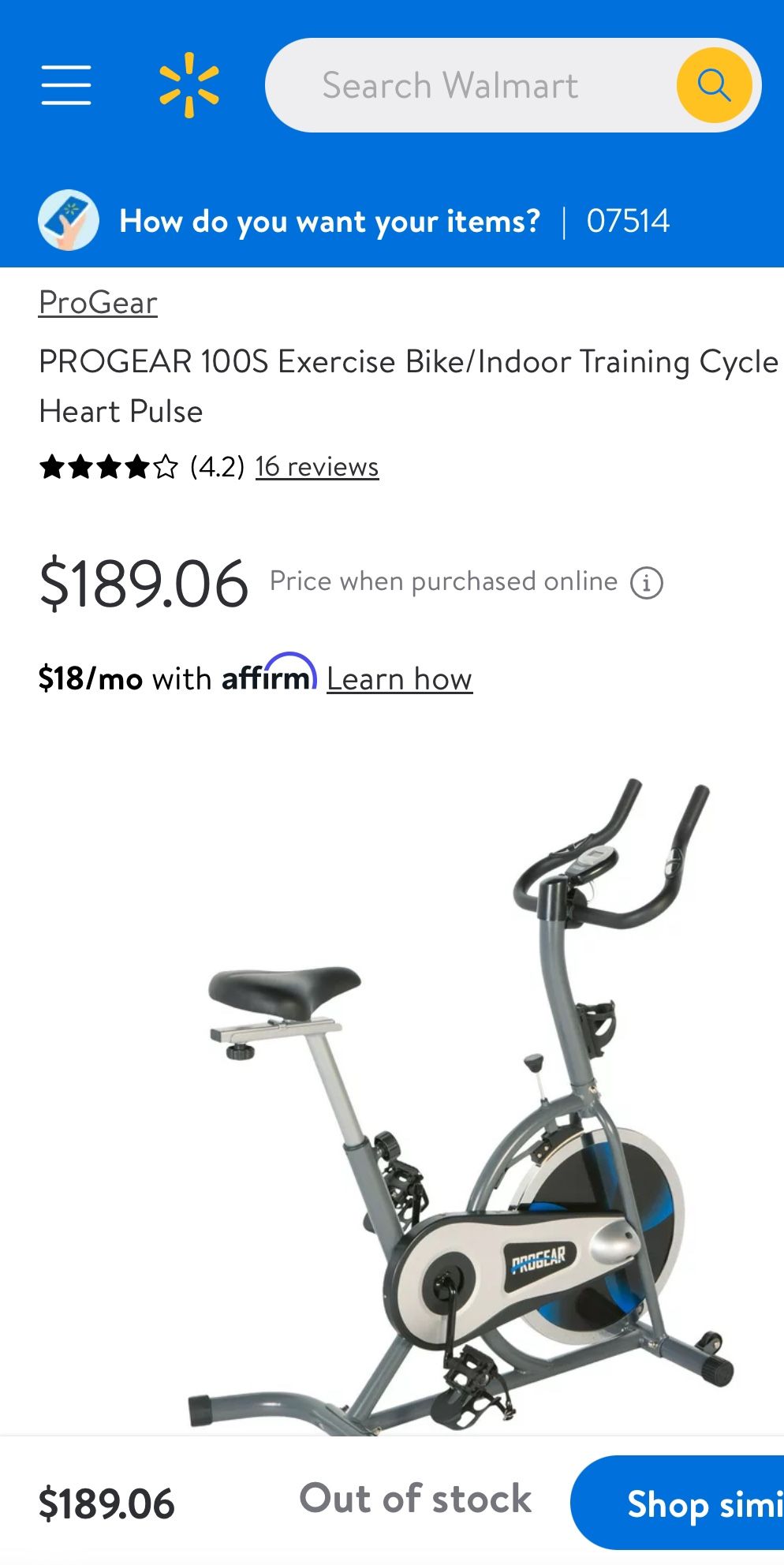
Task: Open 'How do you want your items?' bar
Action: click(x=392, y=221)
